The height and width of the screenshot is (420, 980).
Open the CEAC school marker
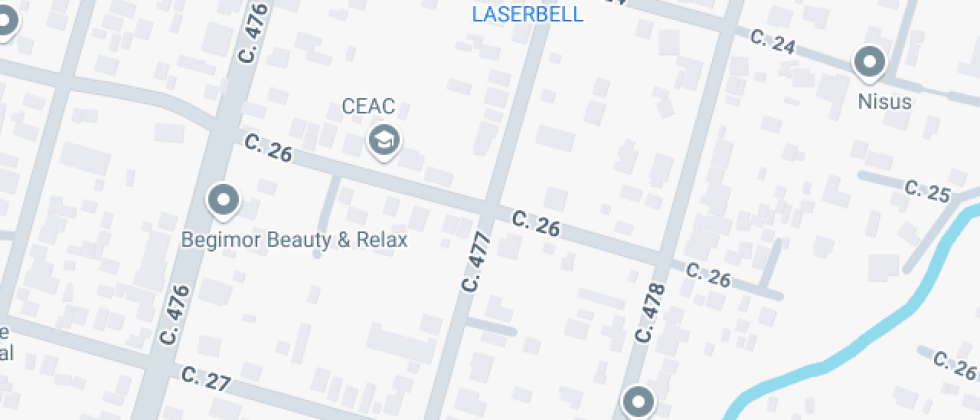[x=384, y=142]
